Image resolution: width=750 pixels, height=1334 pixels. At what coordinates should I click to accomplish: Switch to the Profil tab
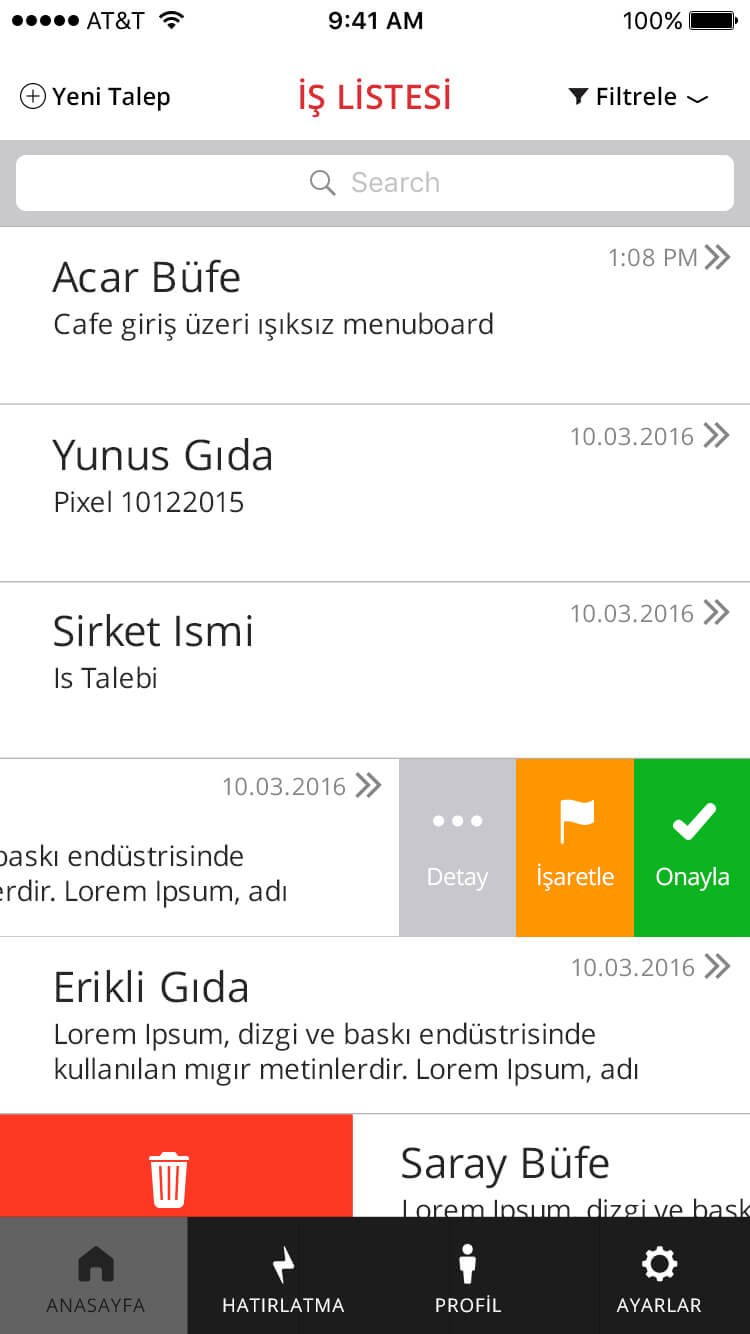468,1276
